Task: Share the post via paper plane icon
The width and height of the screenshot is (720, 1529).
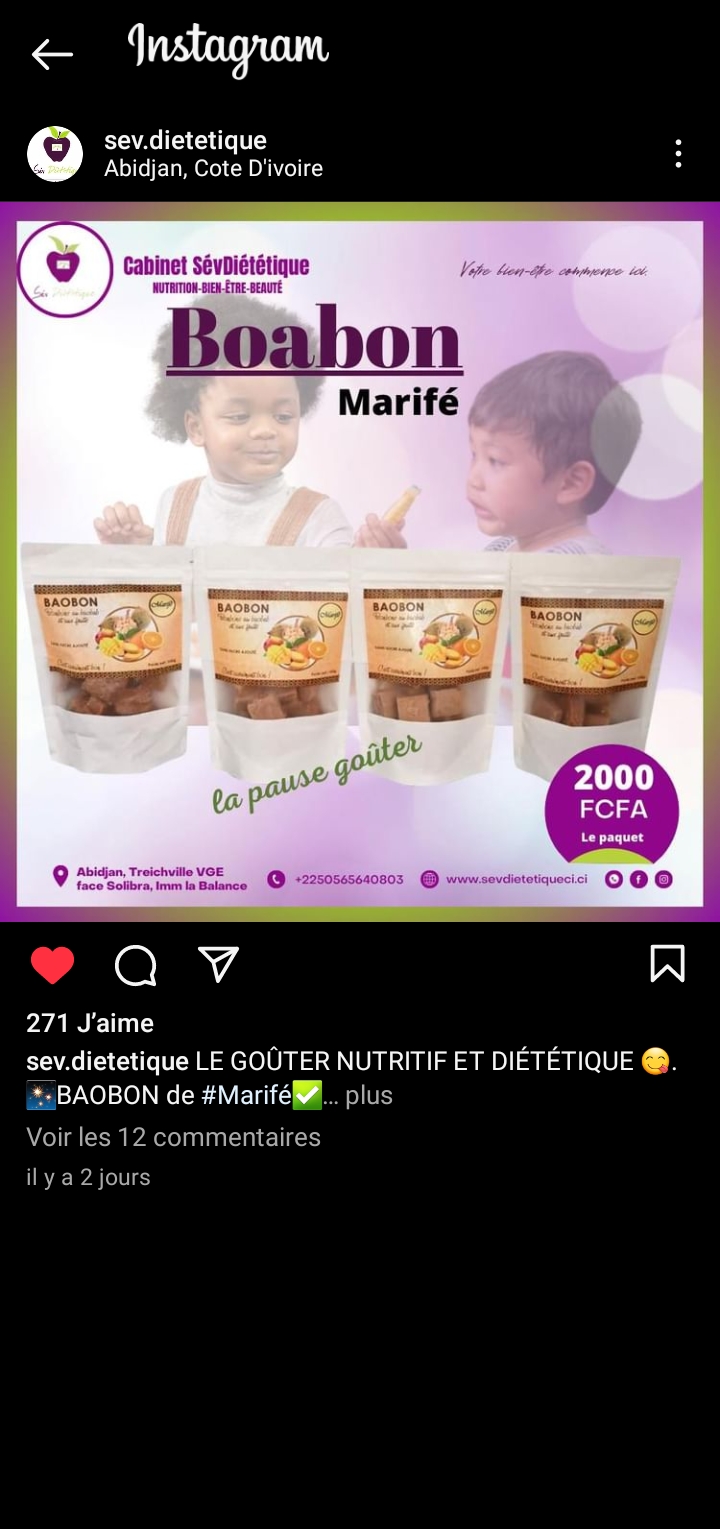Action: [x=218, y=965]
